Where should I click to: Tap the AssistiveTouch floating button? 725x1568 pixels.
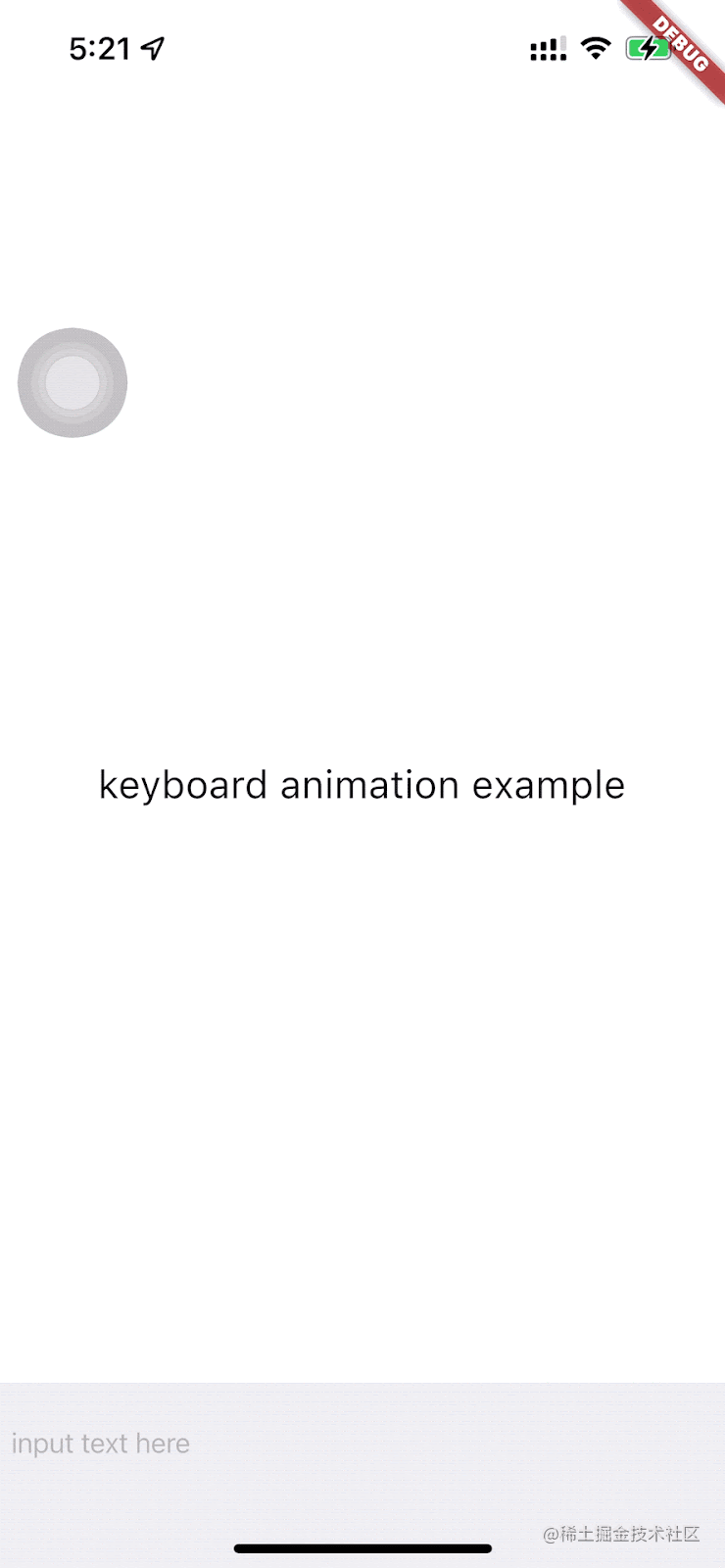point(72,382)
